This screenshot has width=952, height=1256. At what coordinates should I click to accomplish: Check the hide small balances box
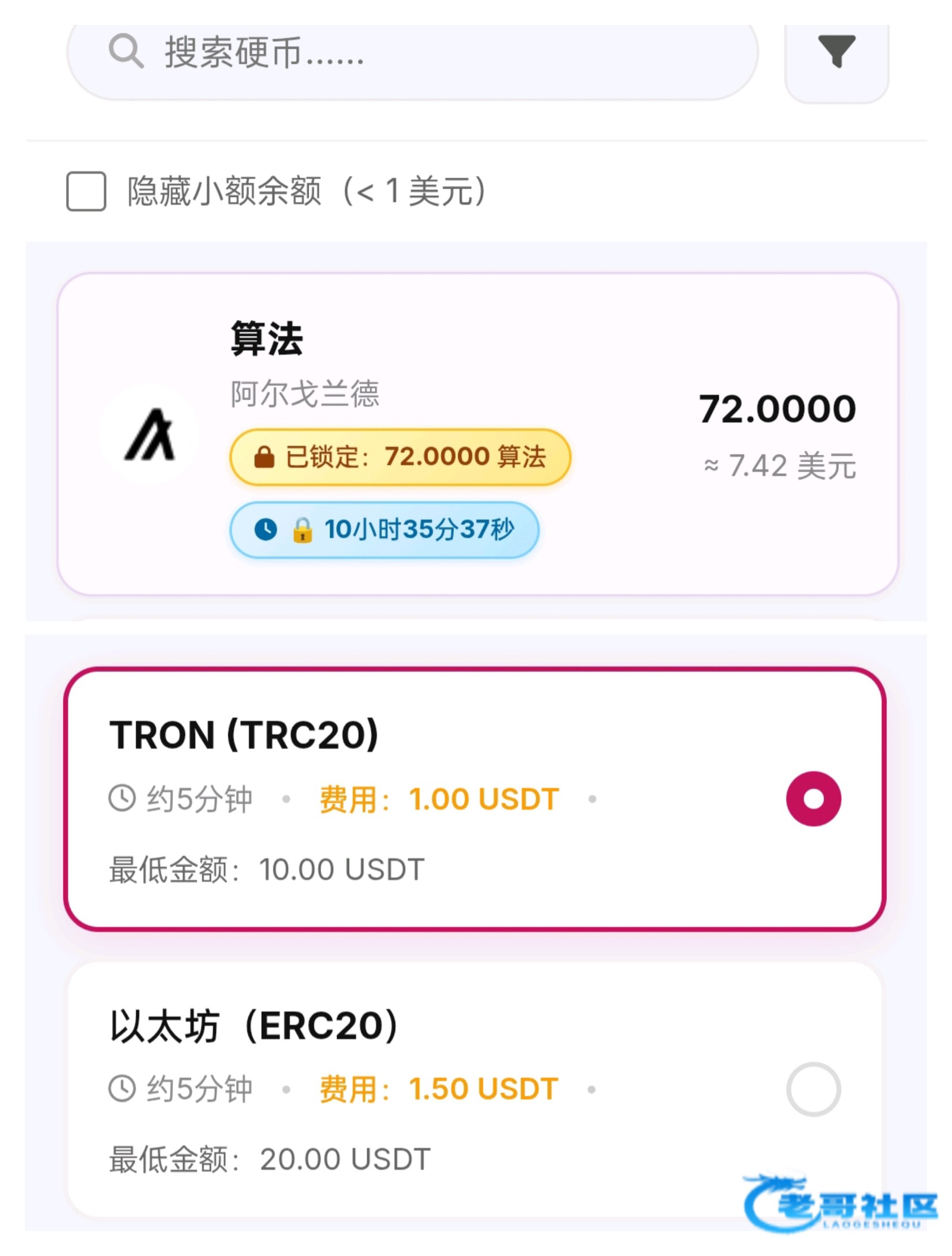[86, 191]
